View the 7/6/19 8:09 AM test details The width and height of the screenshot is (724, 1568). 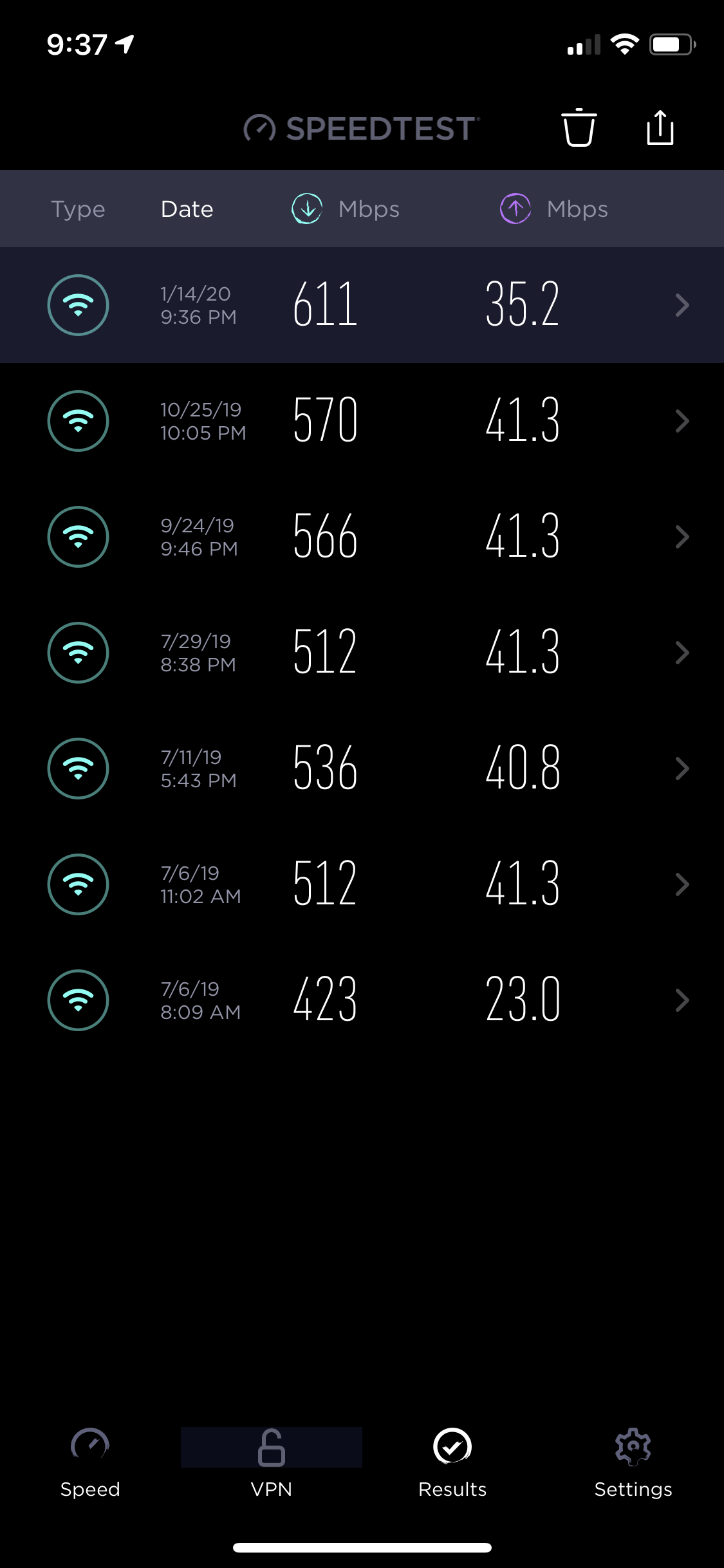pyautogui.click(x=362, y=1000)
